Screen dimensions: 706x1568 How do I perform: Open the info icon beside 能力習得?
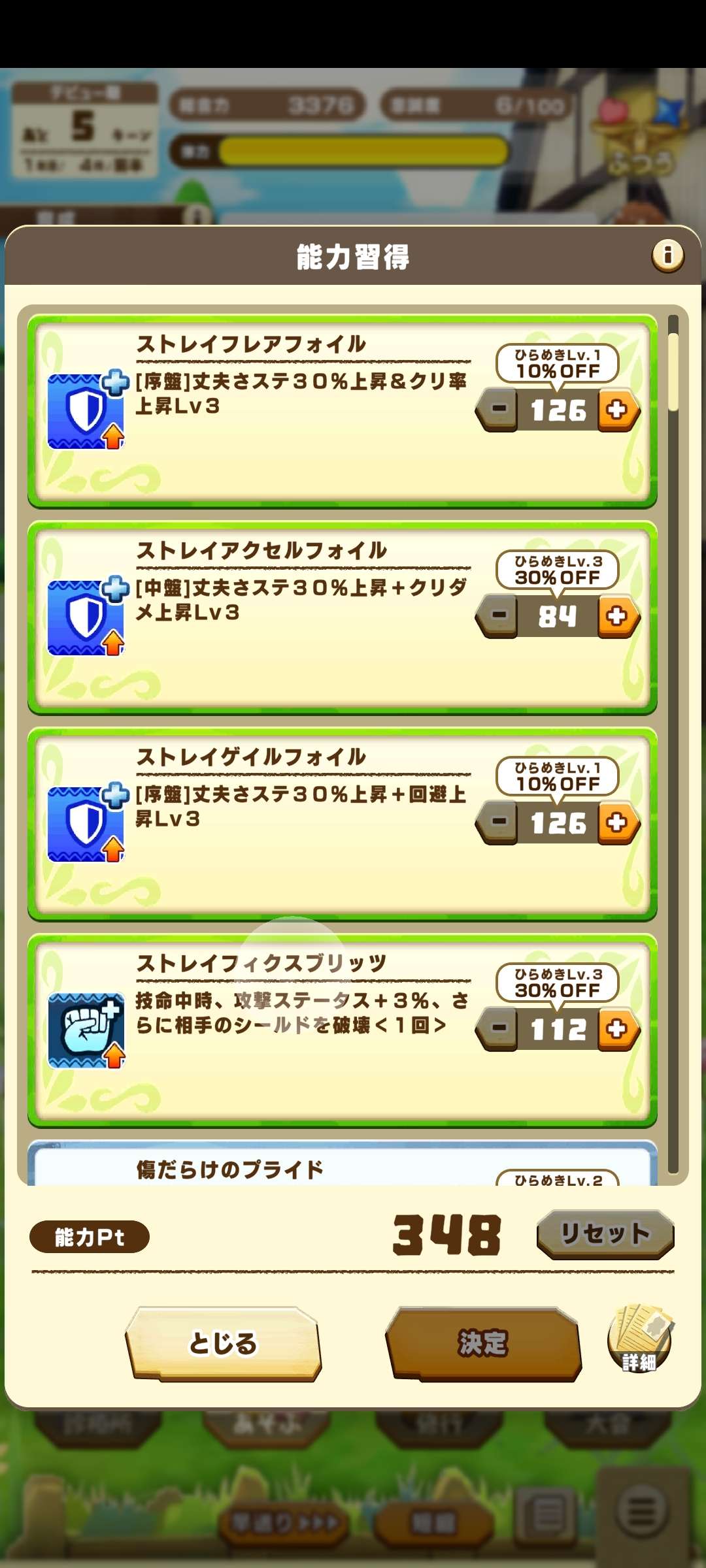(x=667, y=255)
